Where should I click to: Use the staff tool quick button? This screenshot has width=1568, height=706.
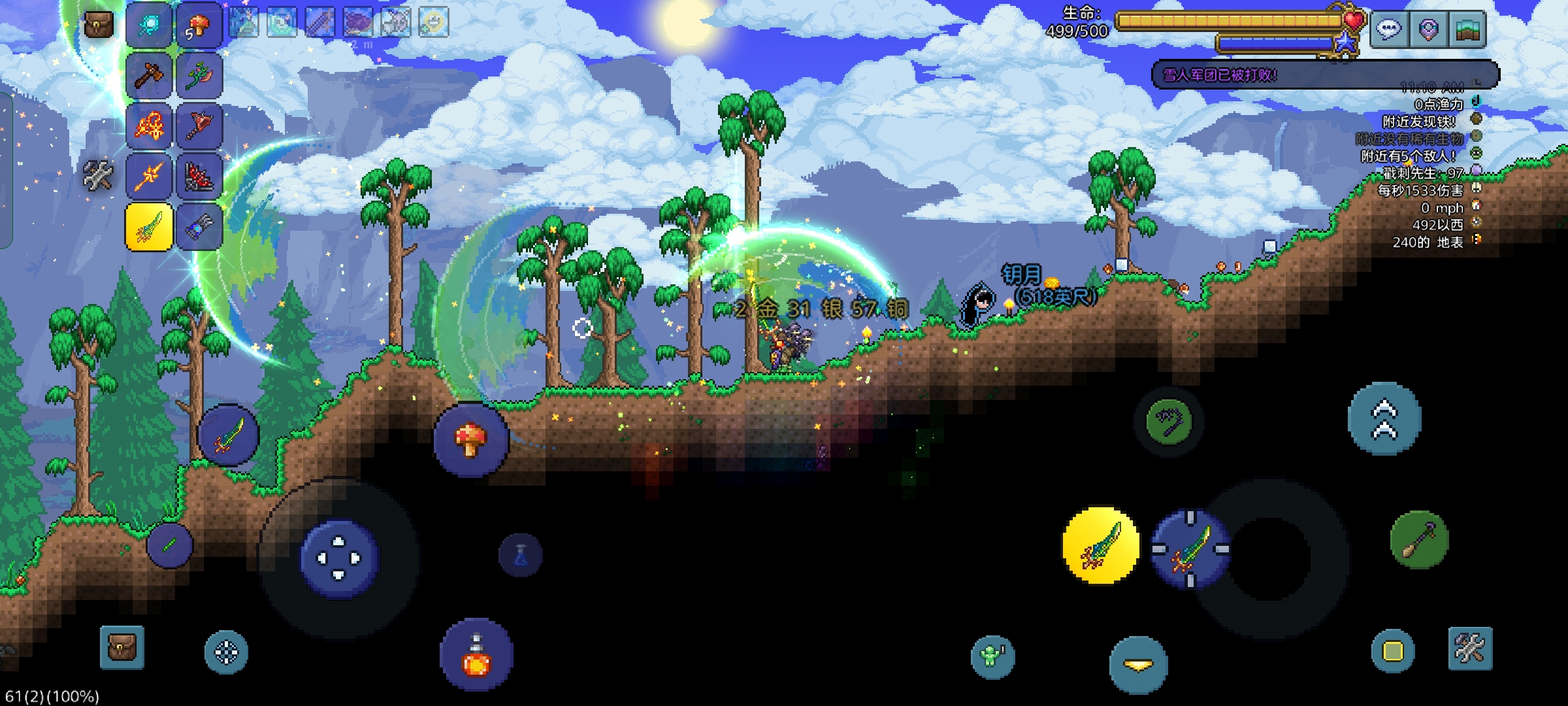(1419, 540)
